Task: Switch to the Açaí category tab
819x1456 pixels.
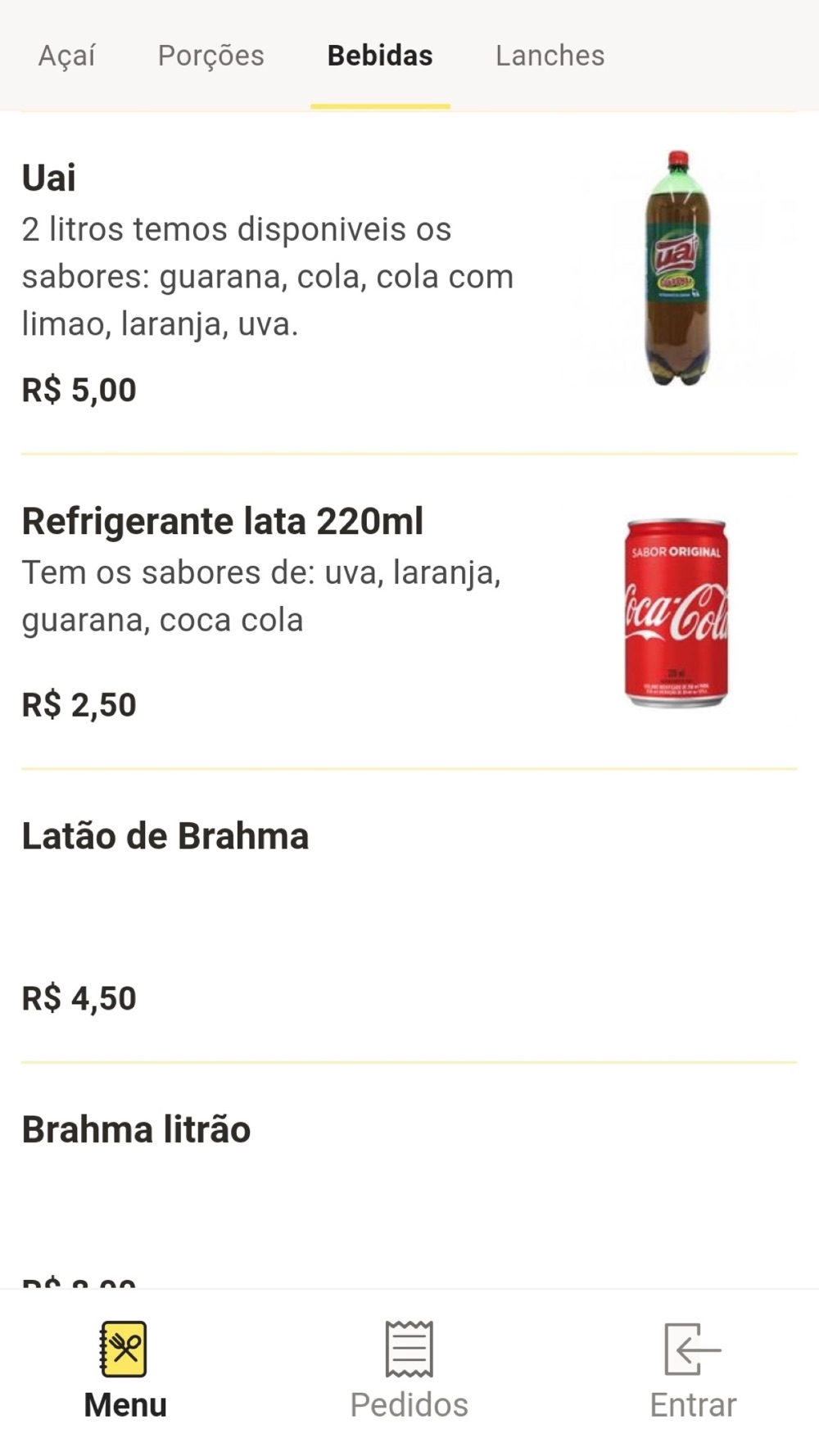Action: click(x=67, y=56)
